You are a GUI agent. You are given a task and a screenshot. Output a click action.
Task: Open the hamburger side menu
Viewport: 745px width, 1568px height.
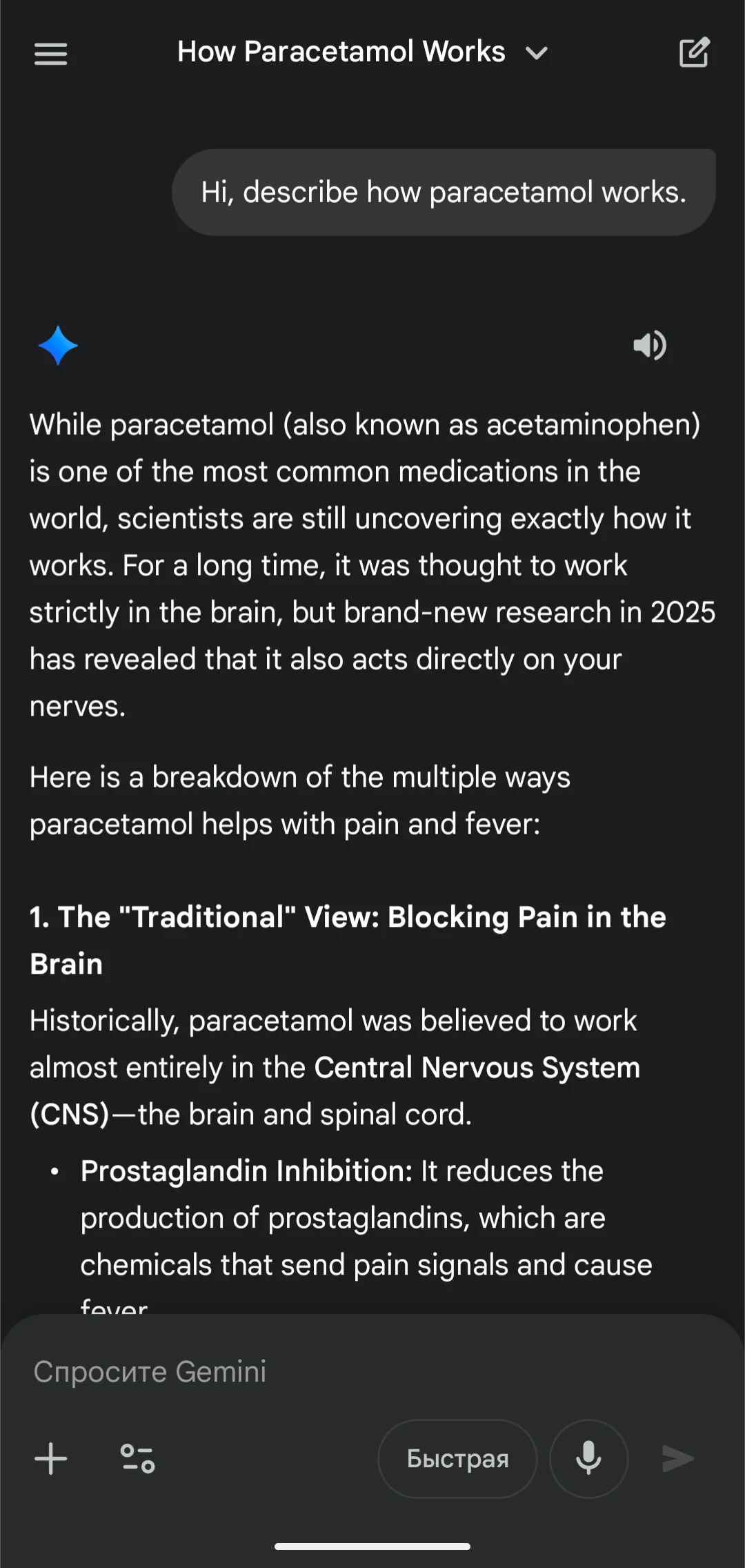tap(50, 53)
